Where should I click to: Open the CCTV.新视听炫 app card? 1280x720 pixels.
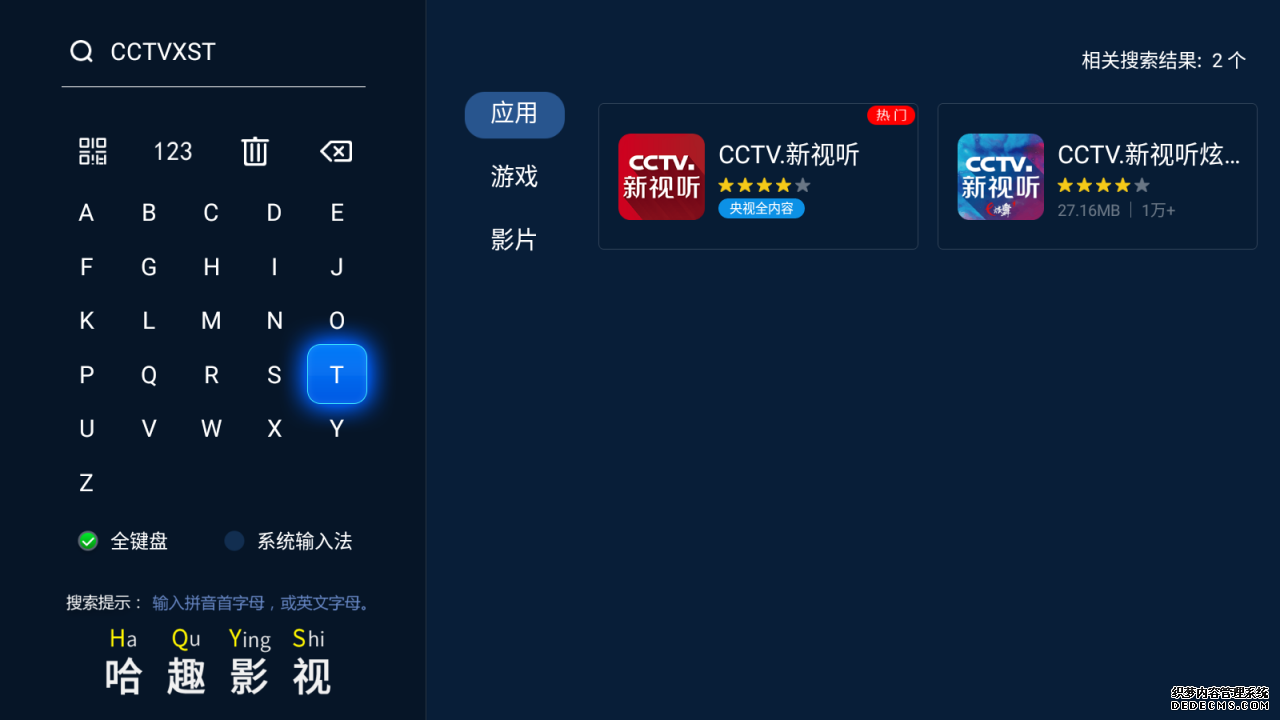coord(1096,177)
